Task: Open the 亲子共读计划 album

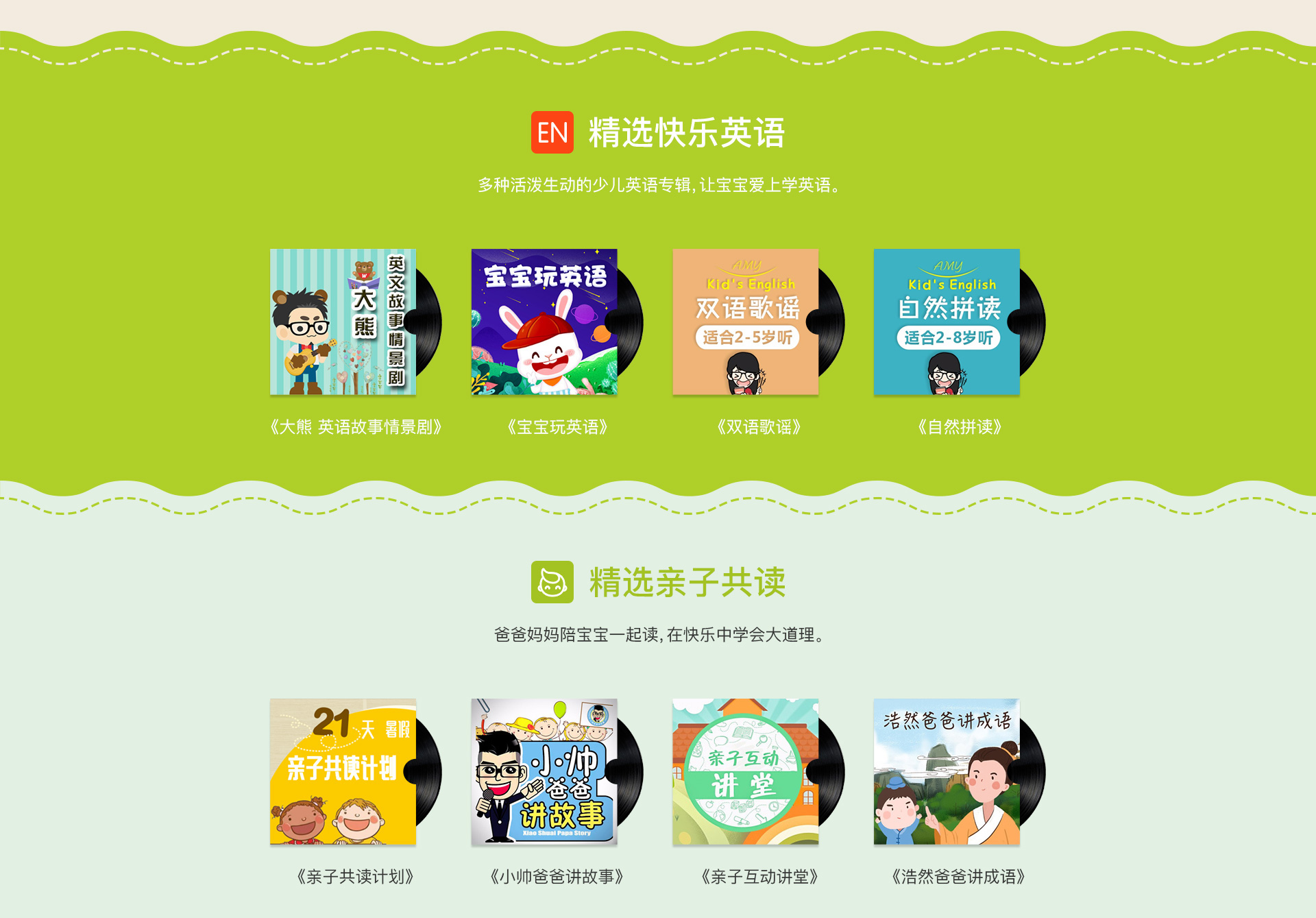Action: pos(343,771)
